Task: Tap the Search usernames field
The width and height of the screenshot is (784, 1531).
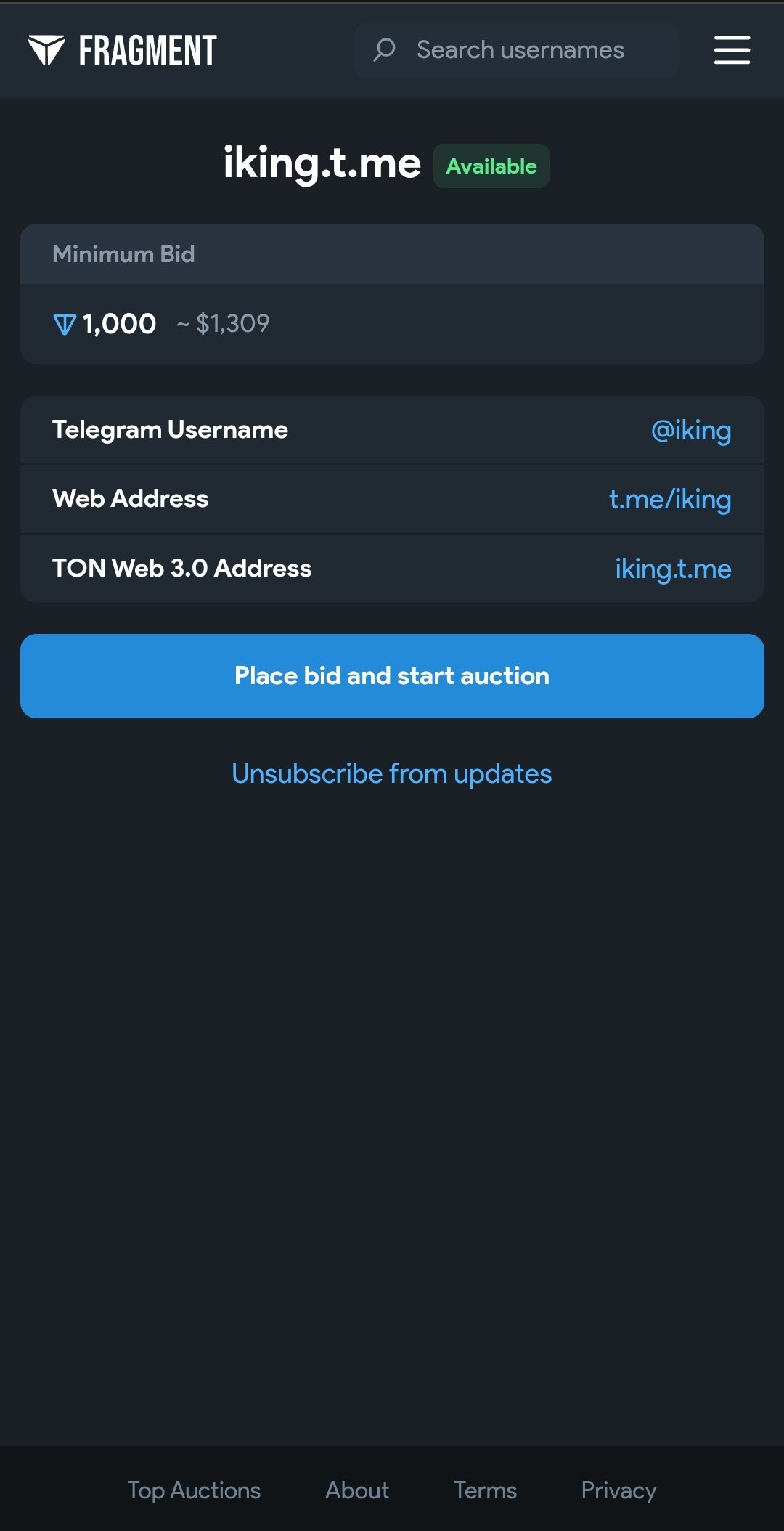Action: tap(516, 50)
